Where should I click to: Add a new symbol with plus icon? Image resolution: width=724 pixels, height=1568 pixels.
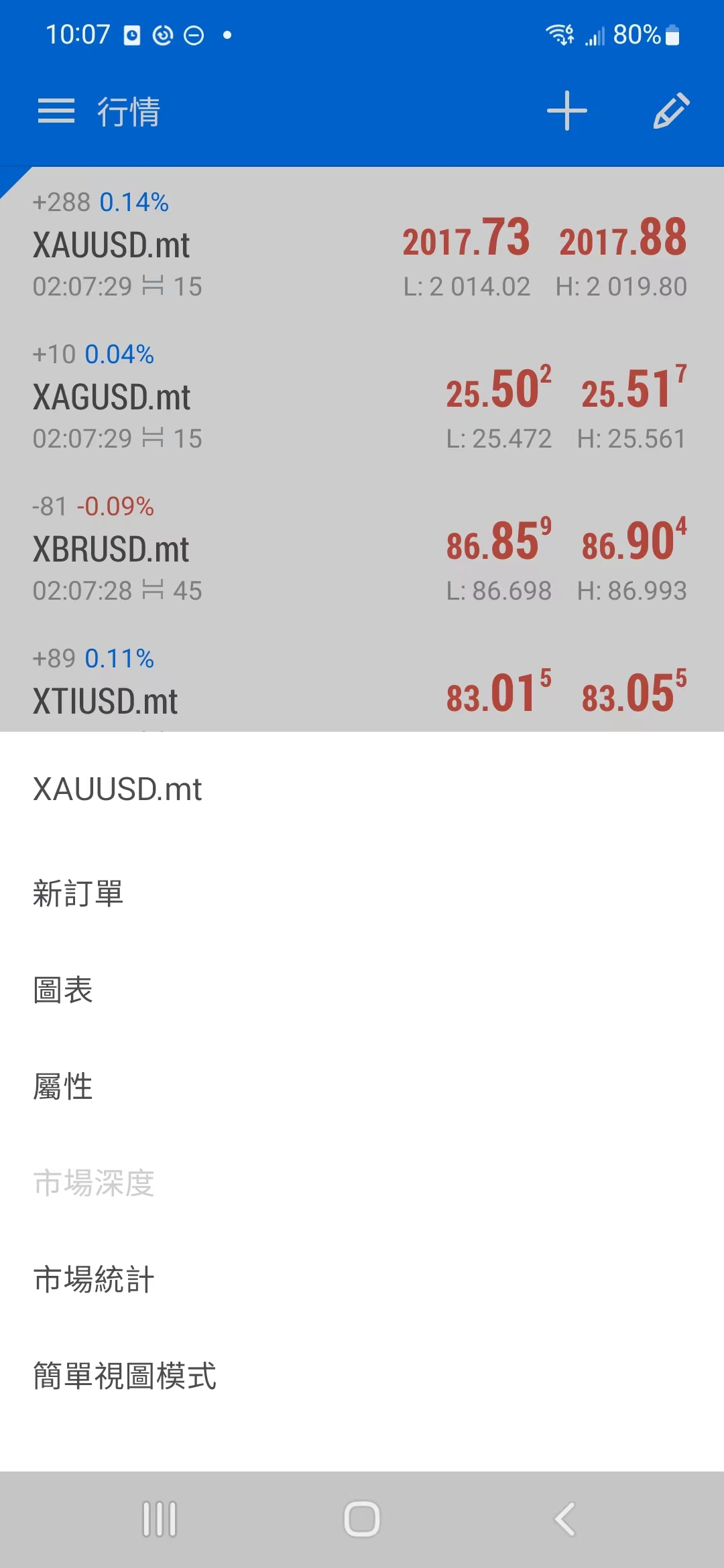pos(567,111)
